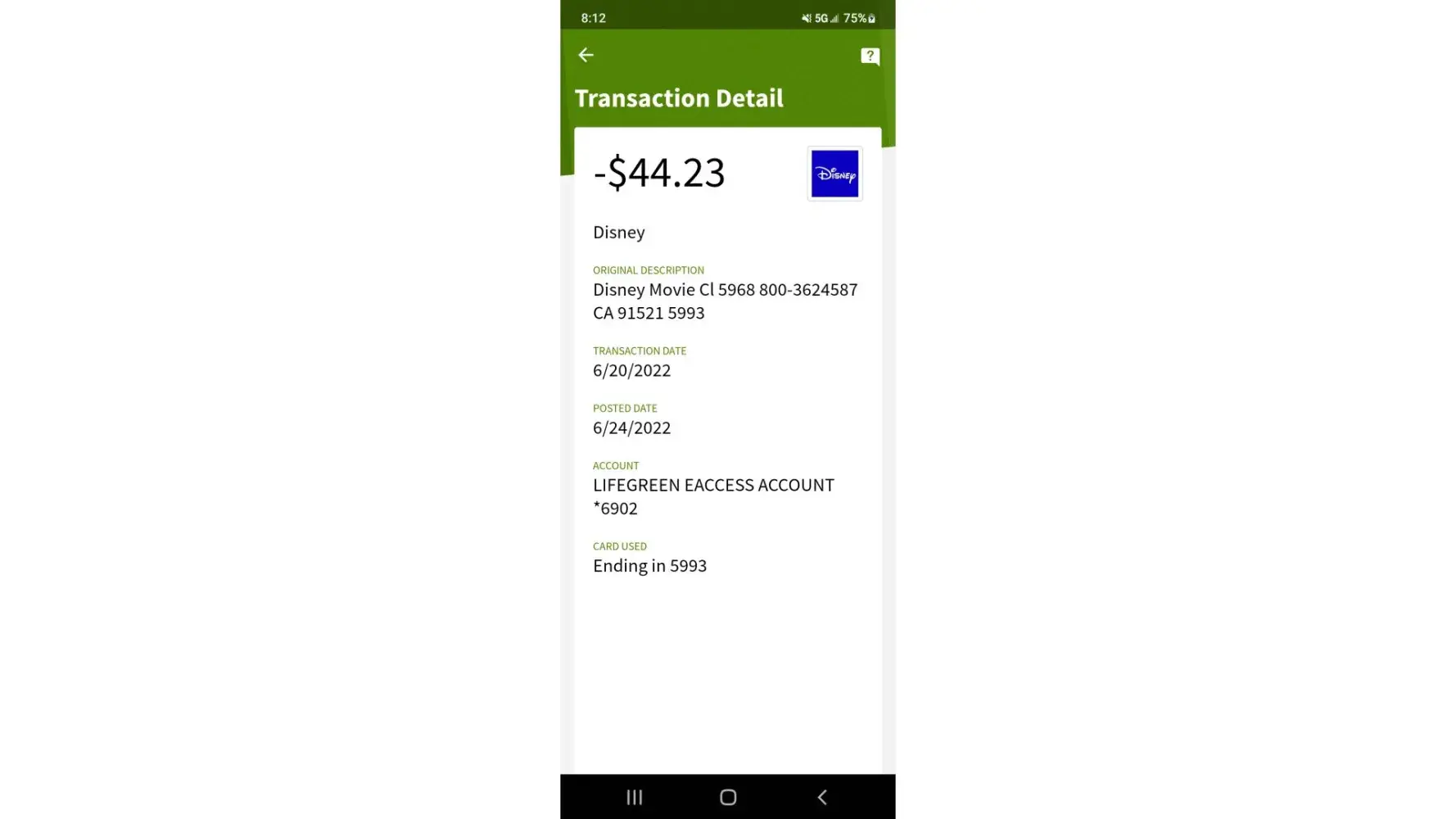The width and height of the screenshot is (1456, 819).
Task: Tap the system back button
Action: point(822,797)
